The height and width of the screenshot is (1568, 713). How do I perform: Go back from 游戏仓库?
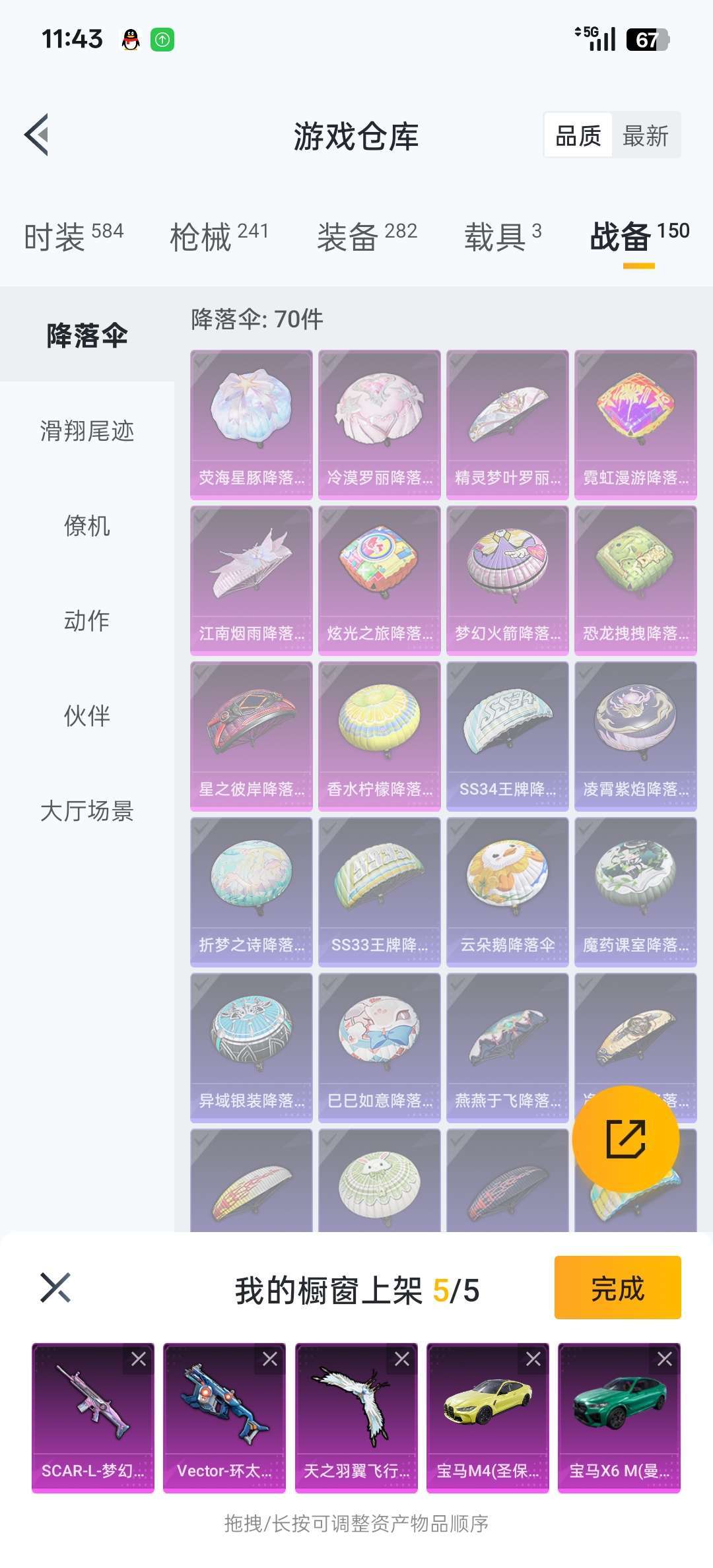(x=37, y=135)
